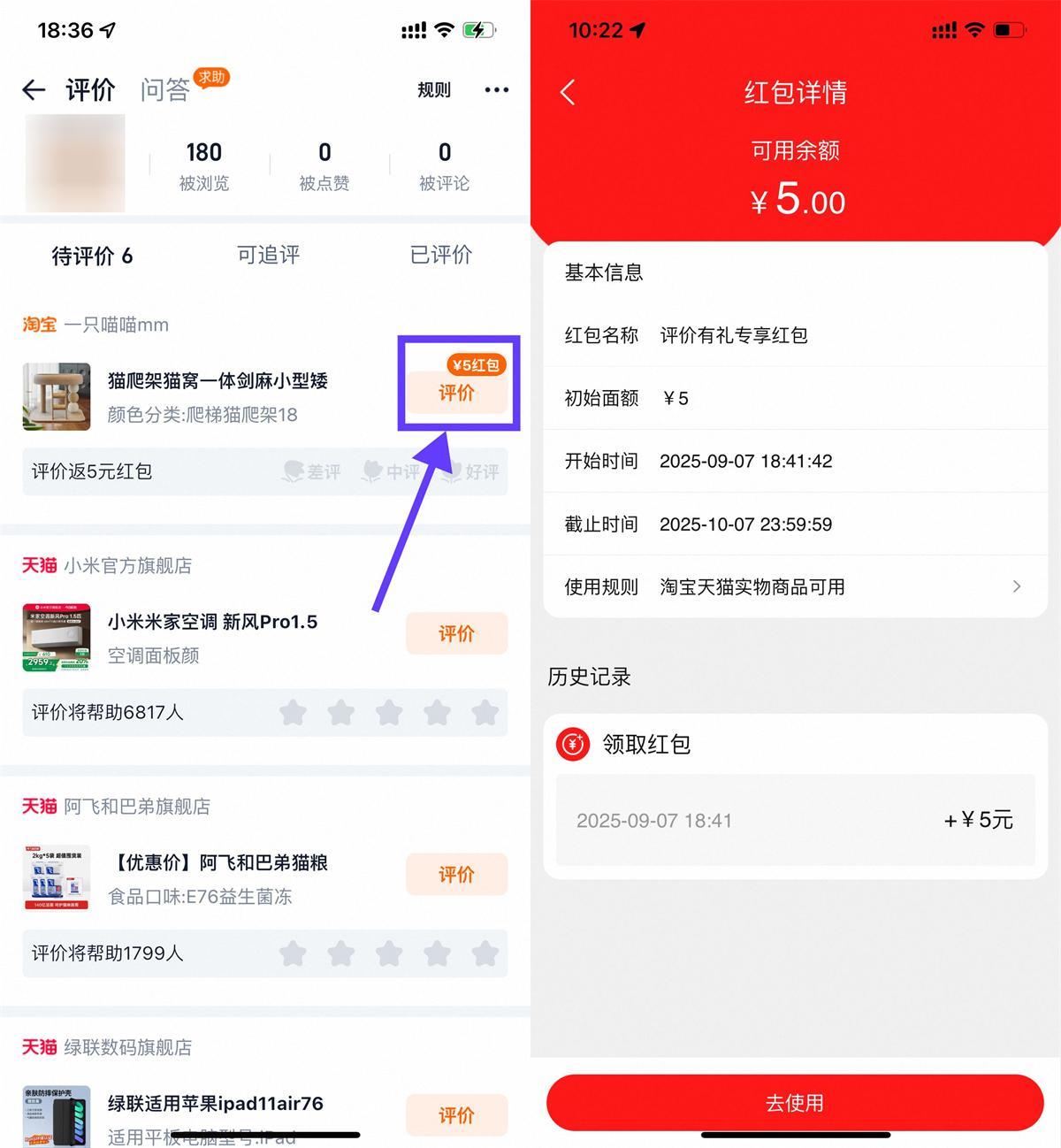Tap 评价 for 绿联适用苹果ipad11air76
The width and height of the screenshot is (1061, 1148).
[x=456, y=1114]
